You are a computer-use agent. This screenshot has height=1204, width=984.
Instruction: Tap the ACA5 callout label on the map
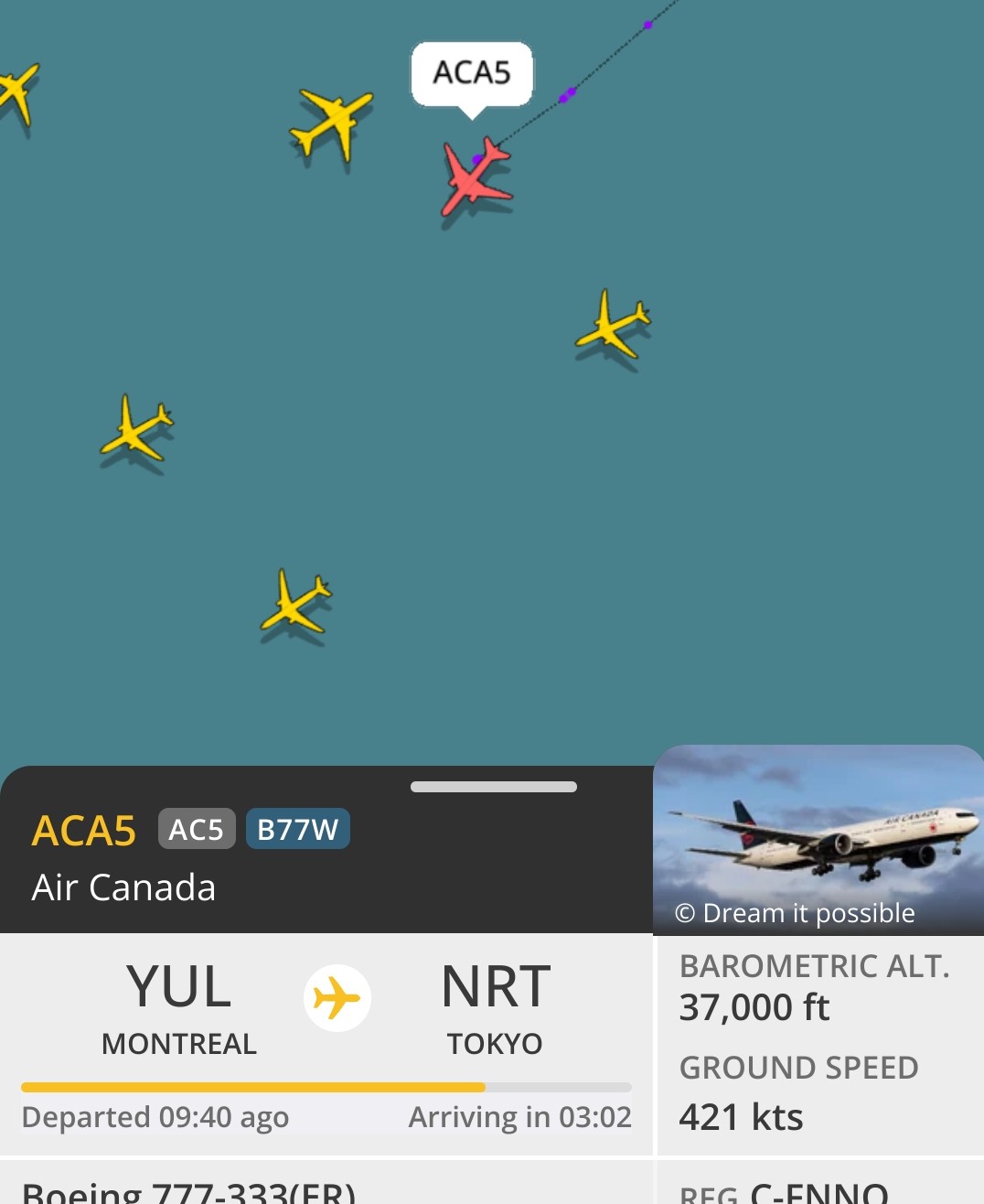click(472, 73)
